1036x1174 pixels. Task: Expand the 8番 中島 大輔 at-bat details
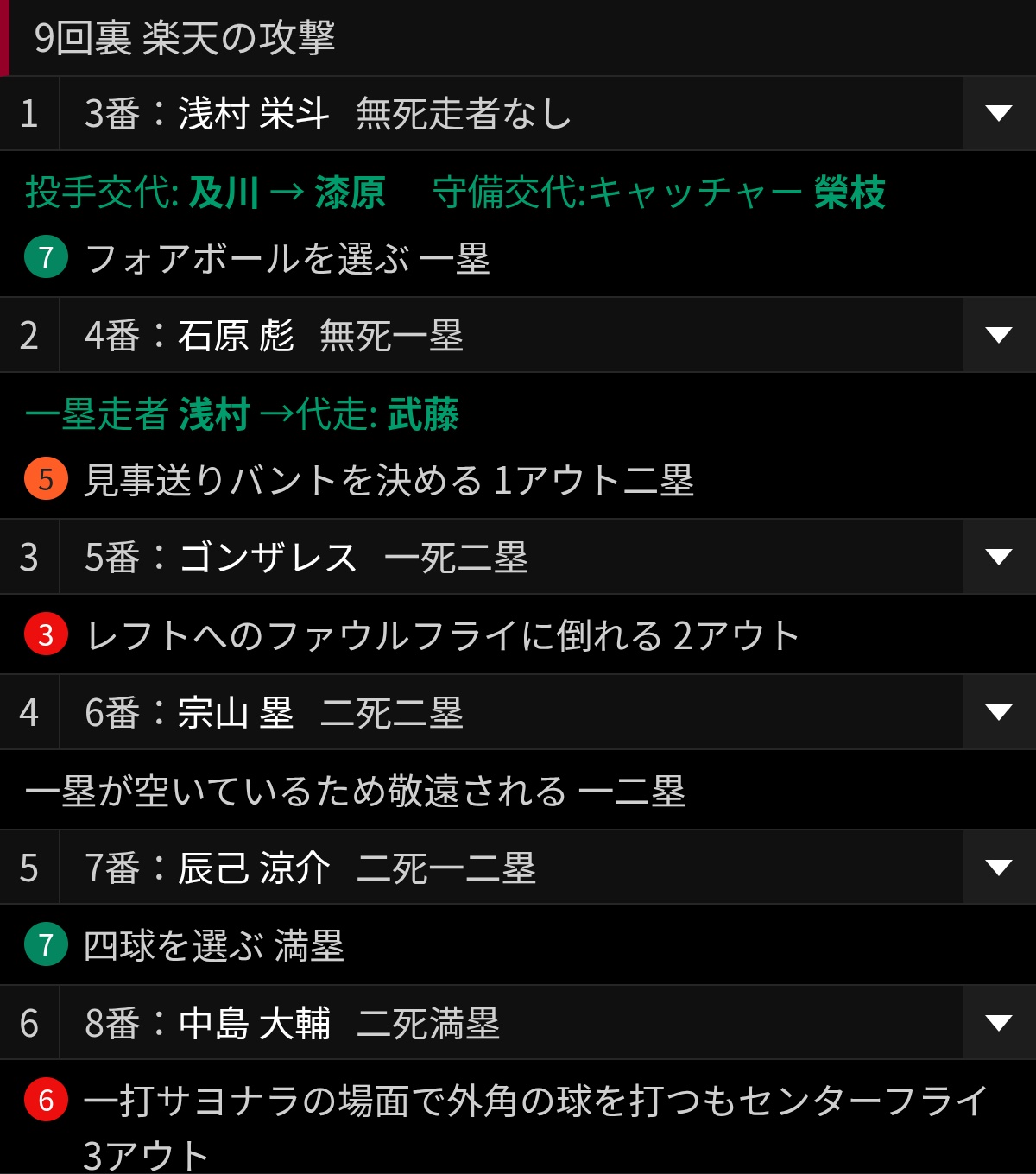[999, 1023]
